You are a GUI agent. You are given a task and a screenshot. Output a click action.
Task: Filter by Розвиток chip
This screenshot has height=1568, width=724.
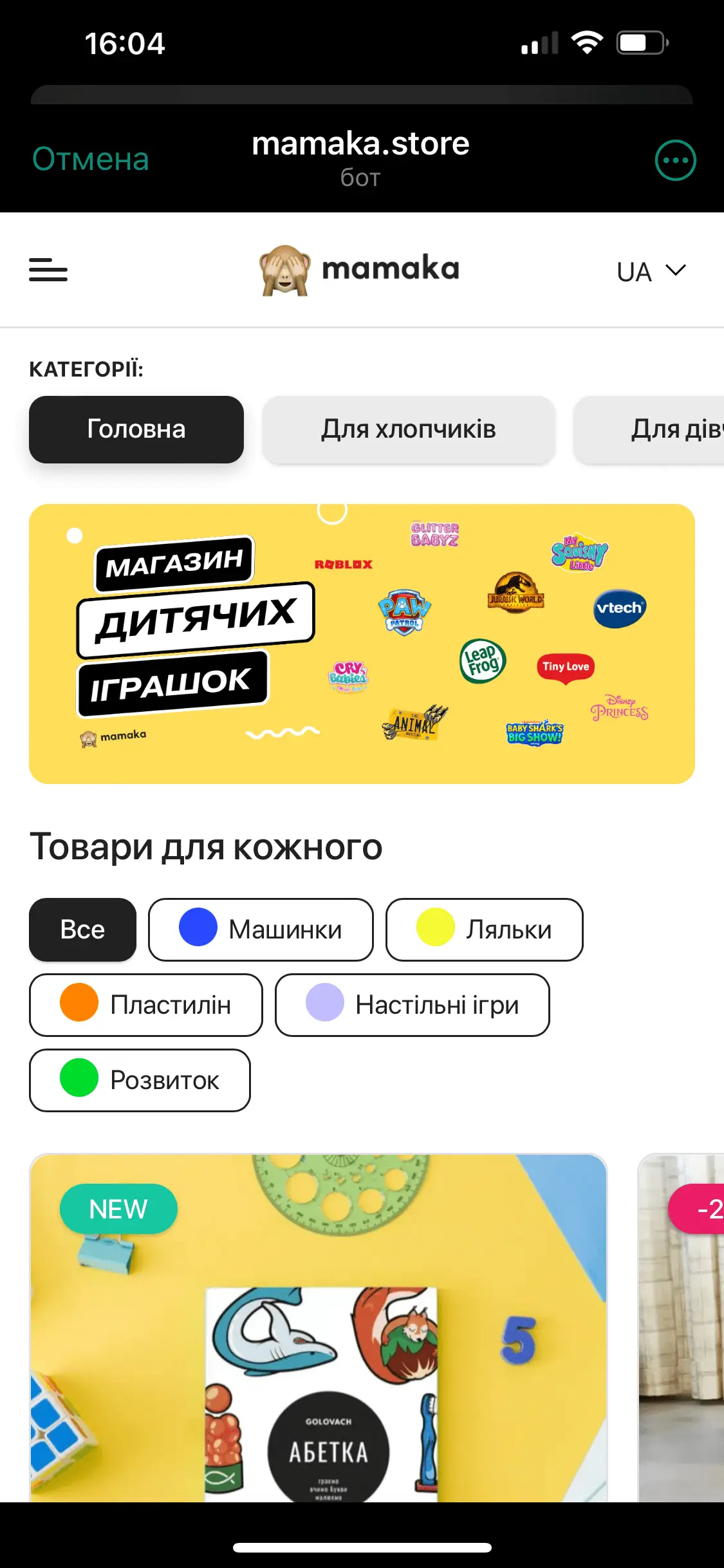pyautogui.click(x=140, y=1080)
